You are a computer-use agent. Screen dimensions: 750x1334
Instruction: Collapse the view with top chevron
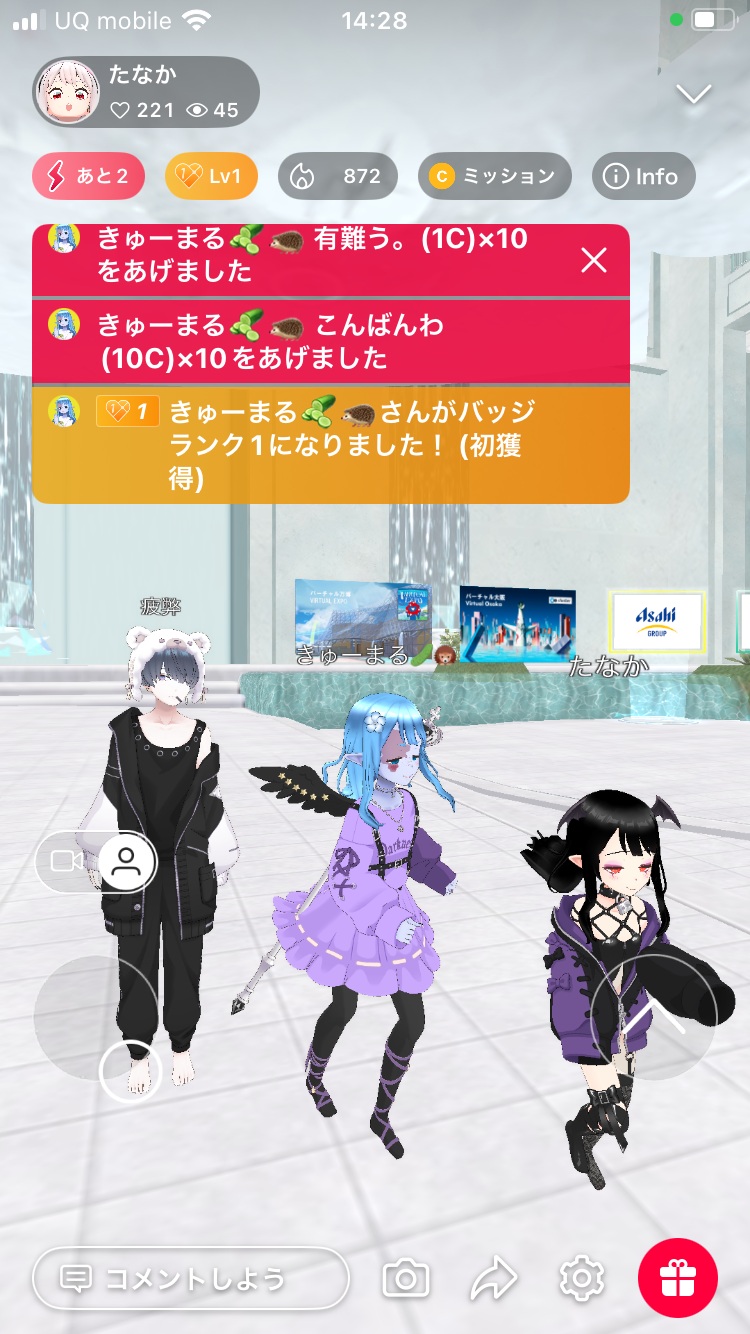click(x=693, y=94)
